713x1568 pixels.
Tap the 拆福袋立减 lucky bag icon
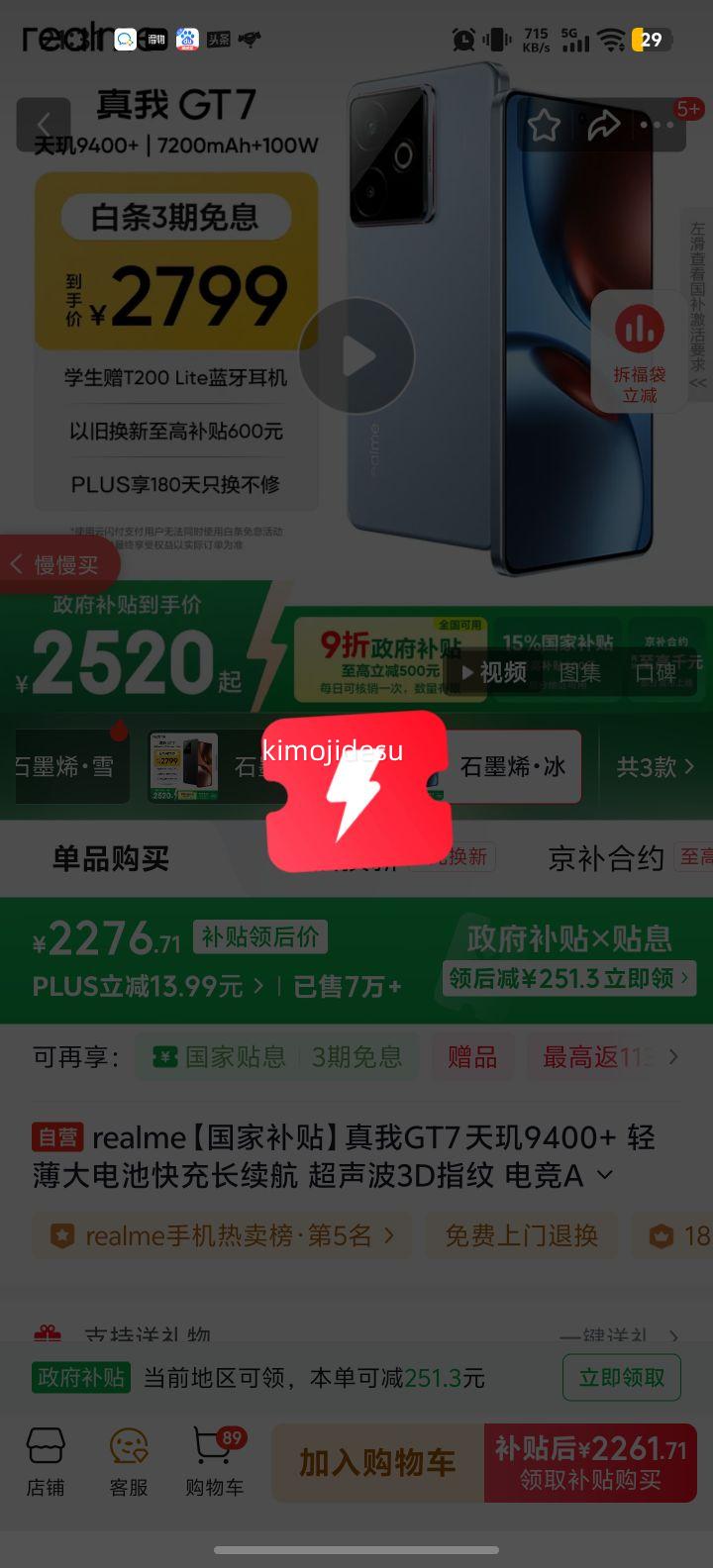point(639,351)
